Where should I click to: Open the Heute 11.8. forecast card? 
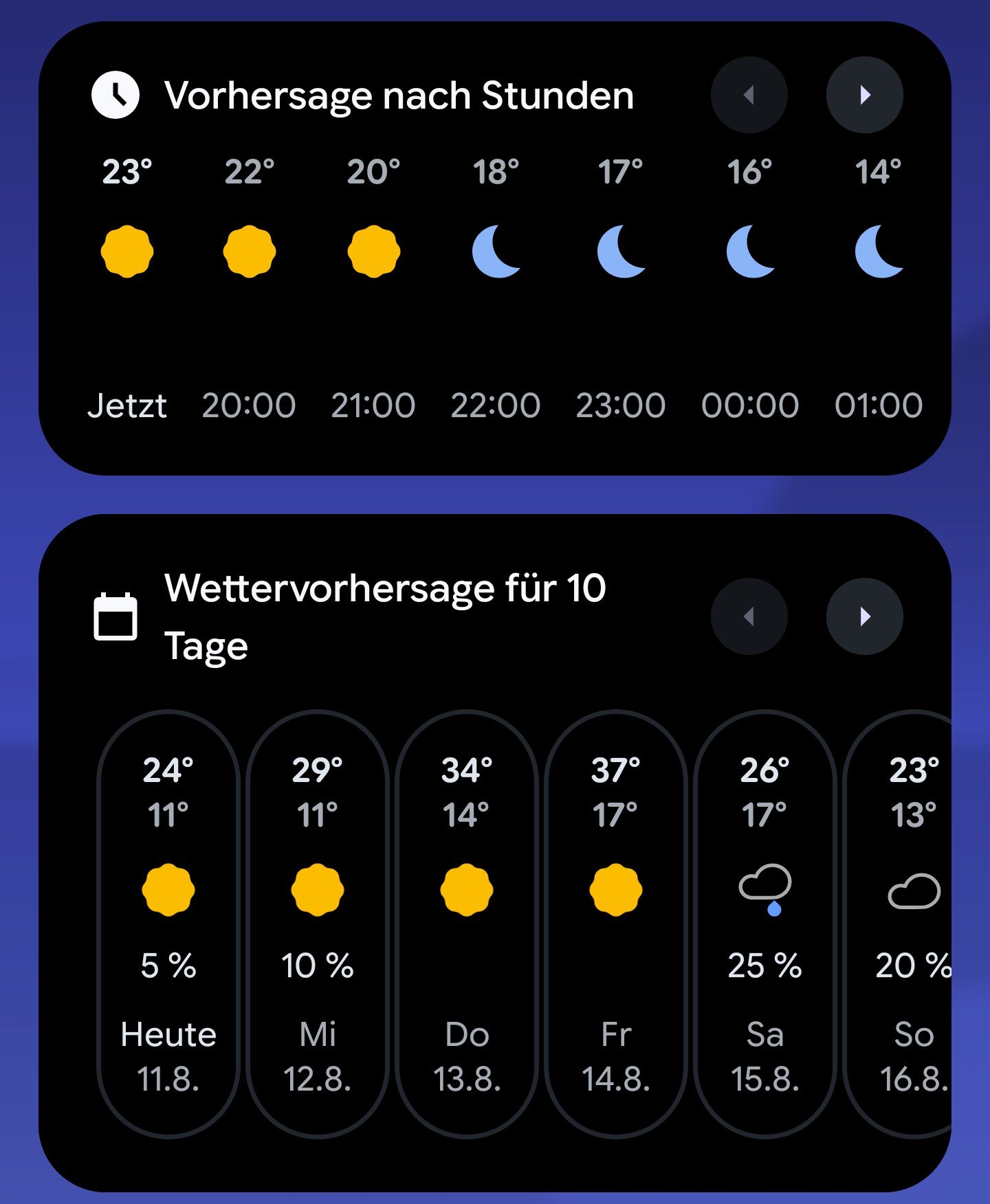click(168, 924)
